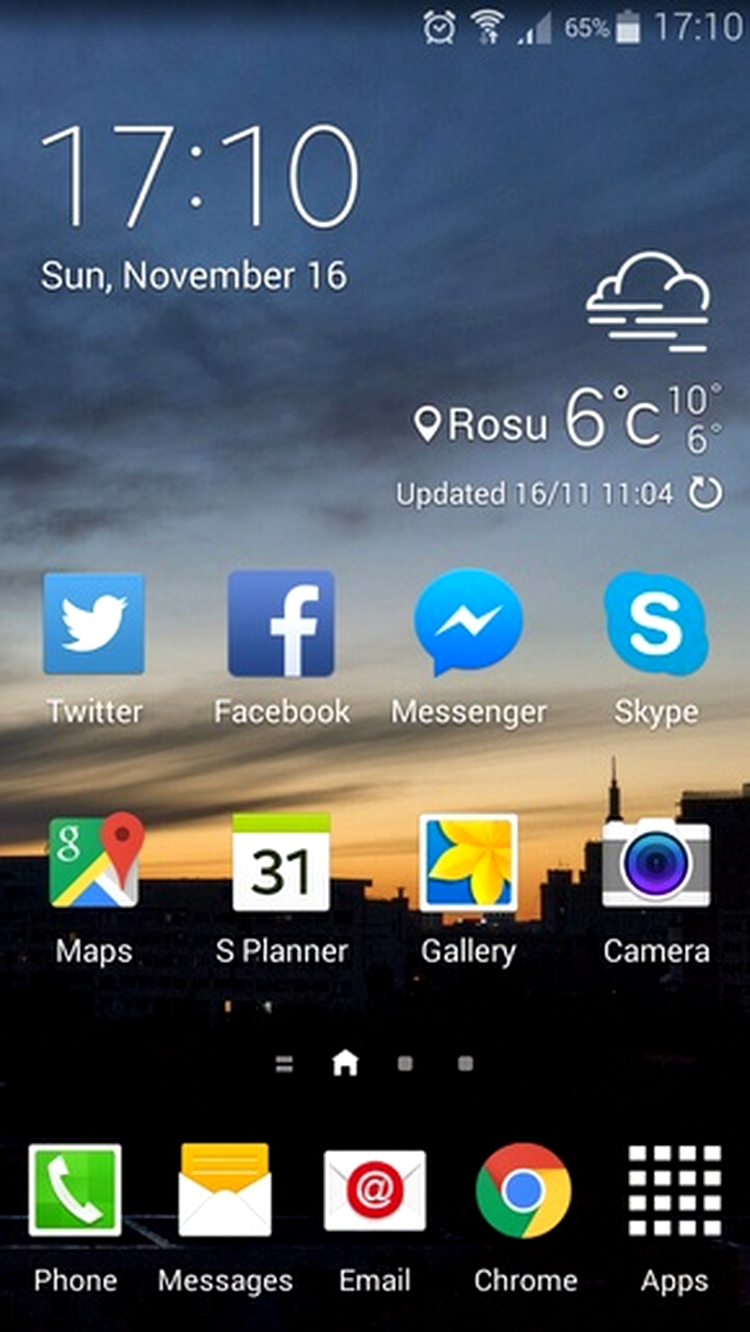Check mail in the Email app

point(375,1191)
